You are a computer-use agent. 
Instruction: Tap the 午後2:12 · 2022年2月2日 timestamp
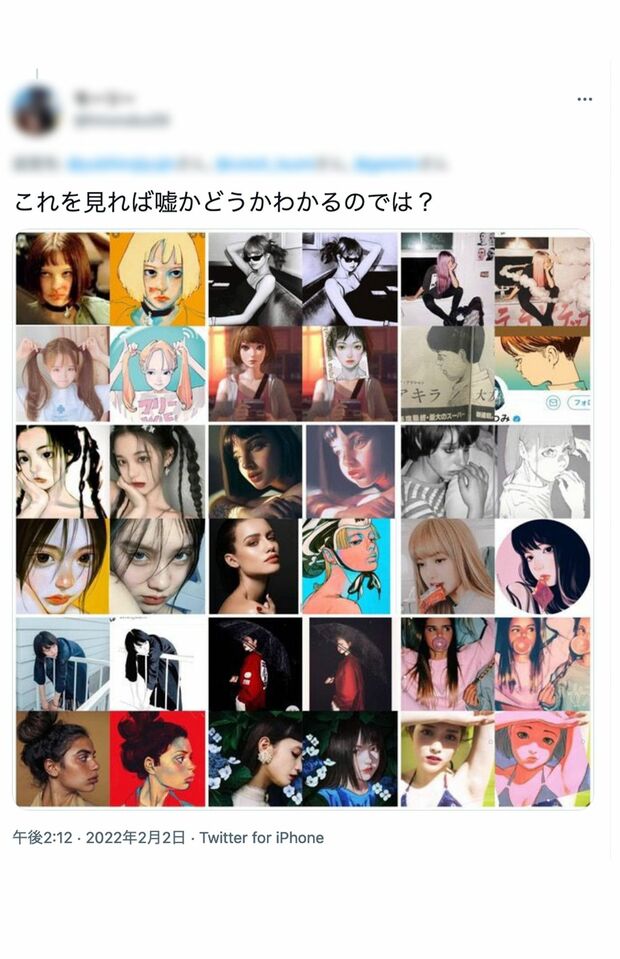pyautogui.click(x=99, y=838)
